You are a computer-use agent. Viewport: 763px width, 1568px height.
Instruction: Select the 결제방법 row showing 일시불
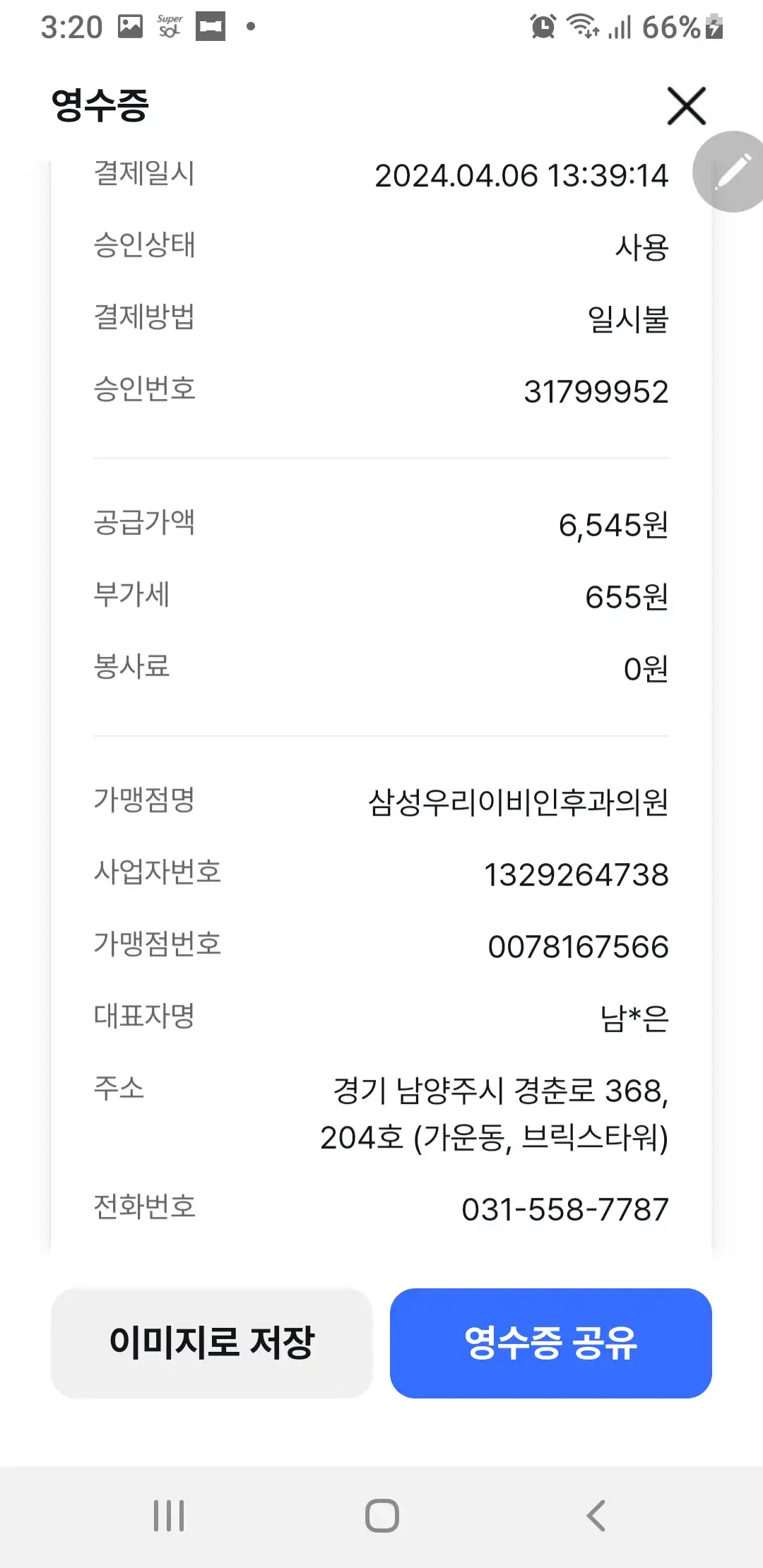(629, 320)
